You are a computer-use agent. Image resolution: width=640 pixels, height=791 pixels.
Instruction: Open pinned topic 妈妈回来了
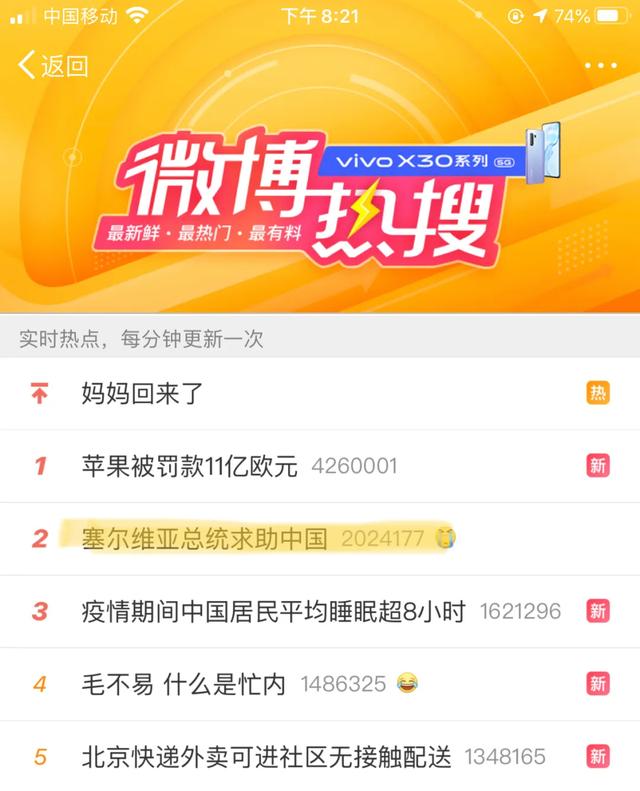point(142,393)
